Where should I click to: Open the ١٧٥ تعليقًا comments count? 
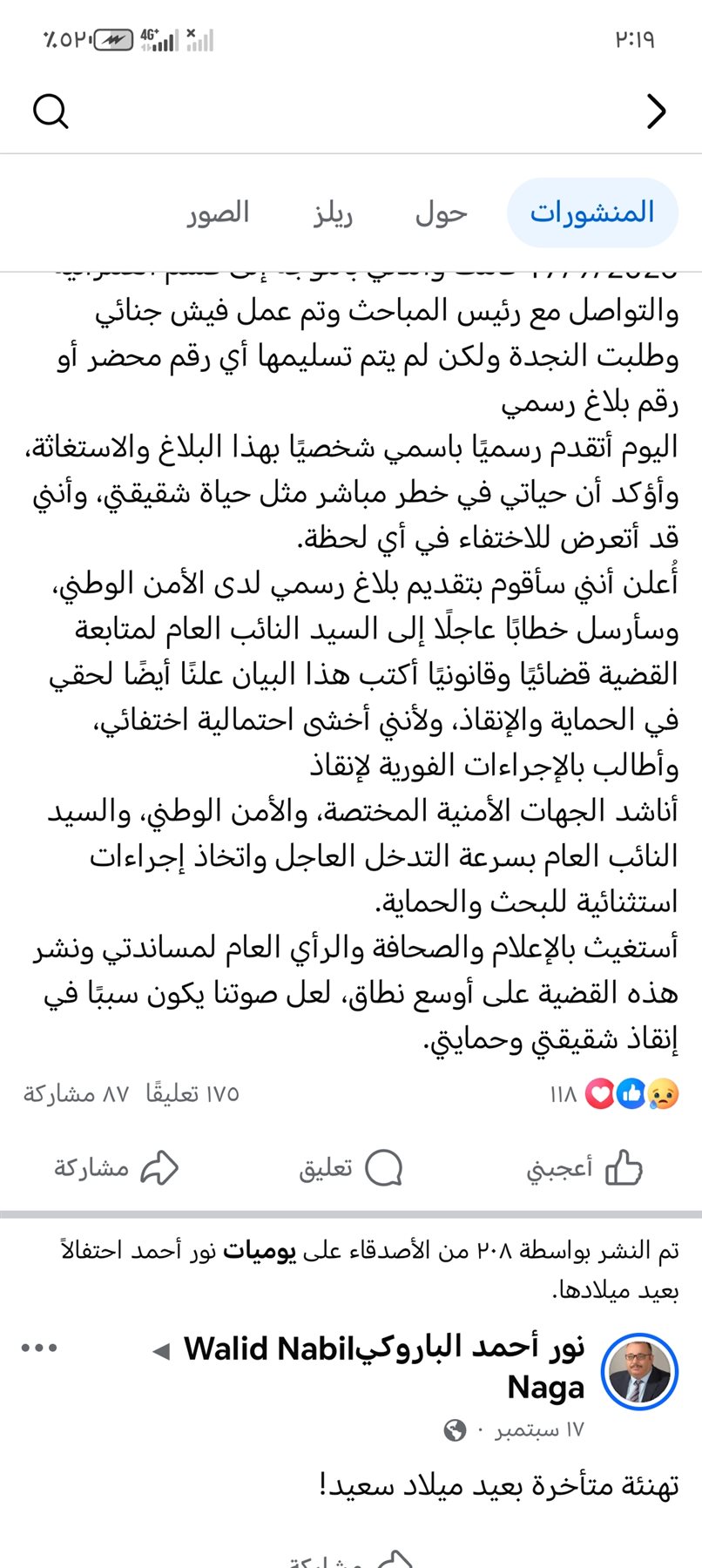pos(192,1093)
